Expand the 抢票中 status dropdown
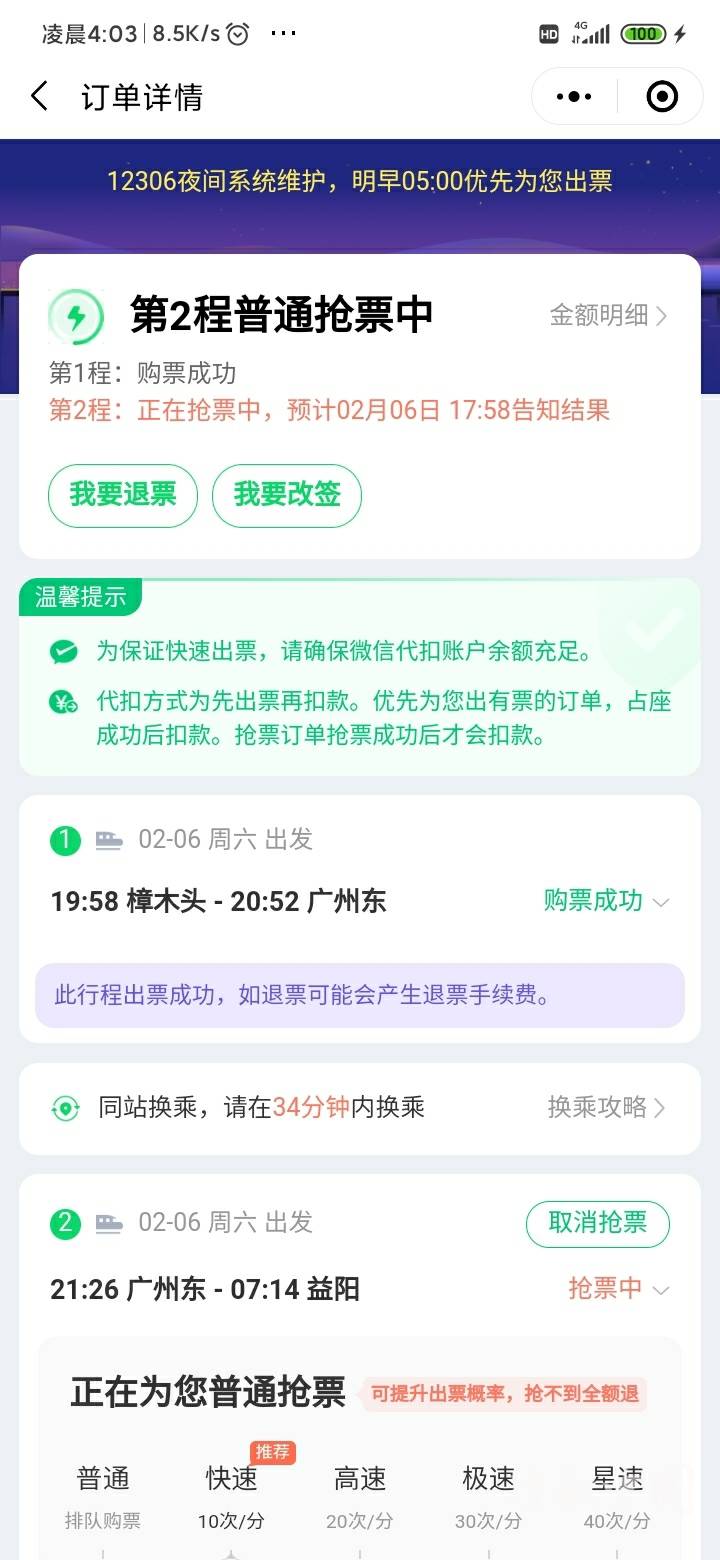Viewport: 720px width, 1560px height. 618,1289
